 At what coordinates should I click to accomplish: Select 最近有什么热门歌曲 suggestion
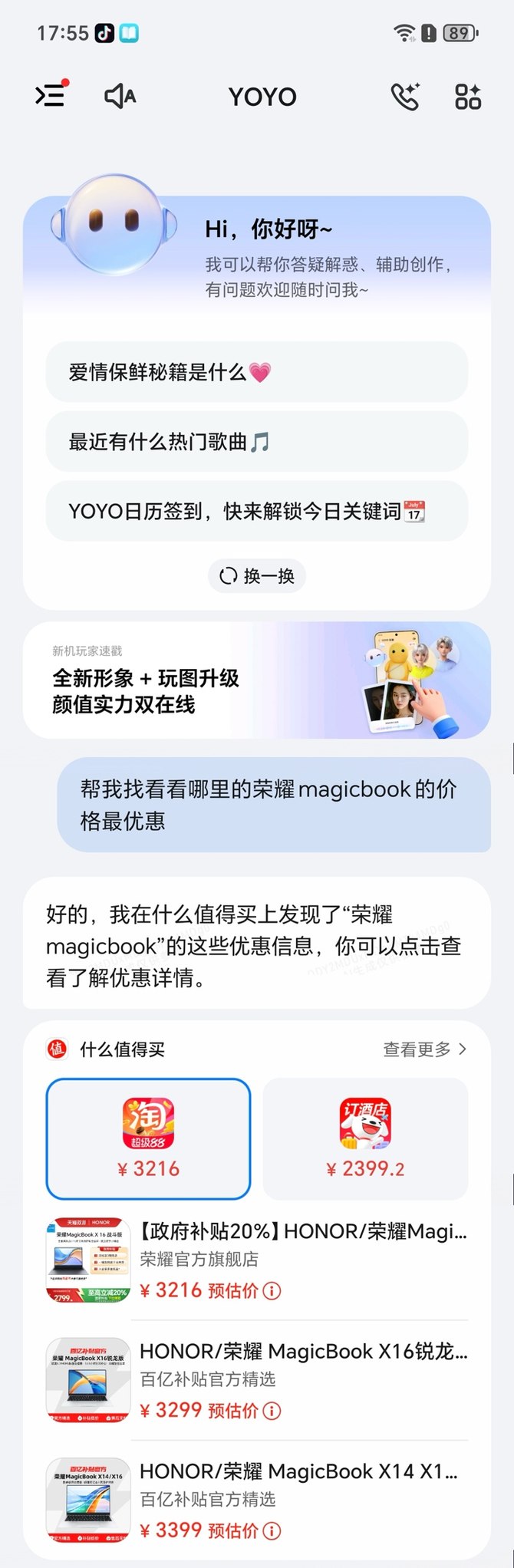(x=257, y=442)
